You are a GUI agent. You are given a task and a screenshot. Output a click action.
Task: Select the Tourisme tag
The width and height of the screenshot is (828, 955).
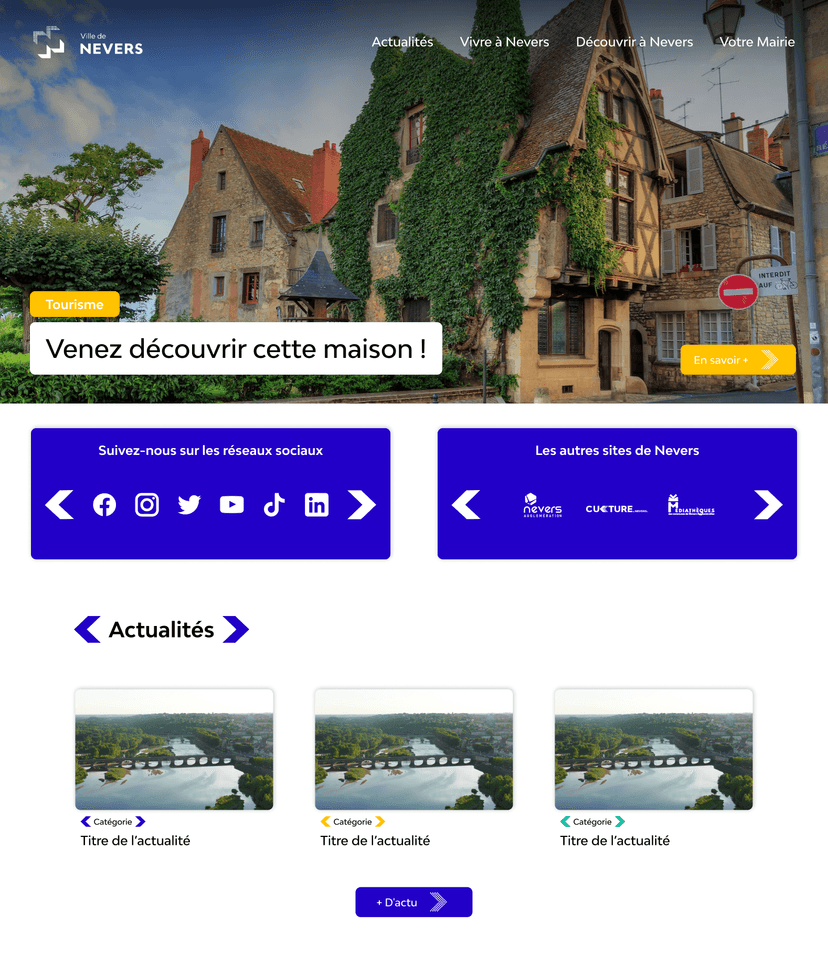[74, 304]
